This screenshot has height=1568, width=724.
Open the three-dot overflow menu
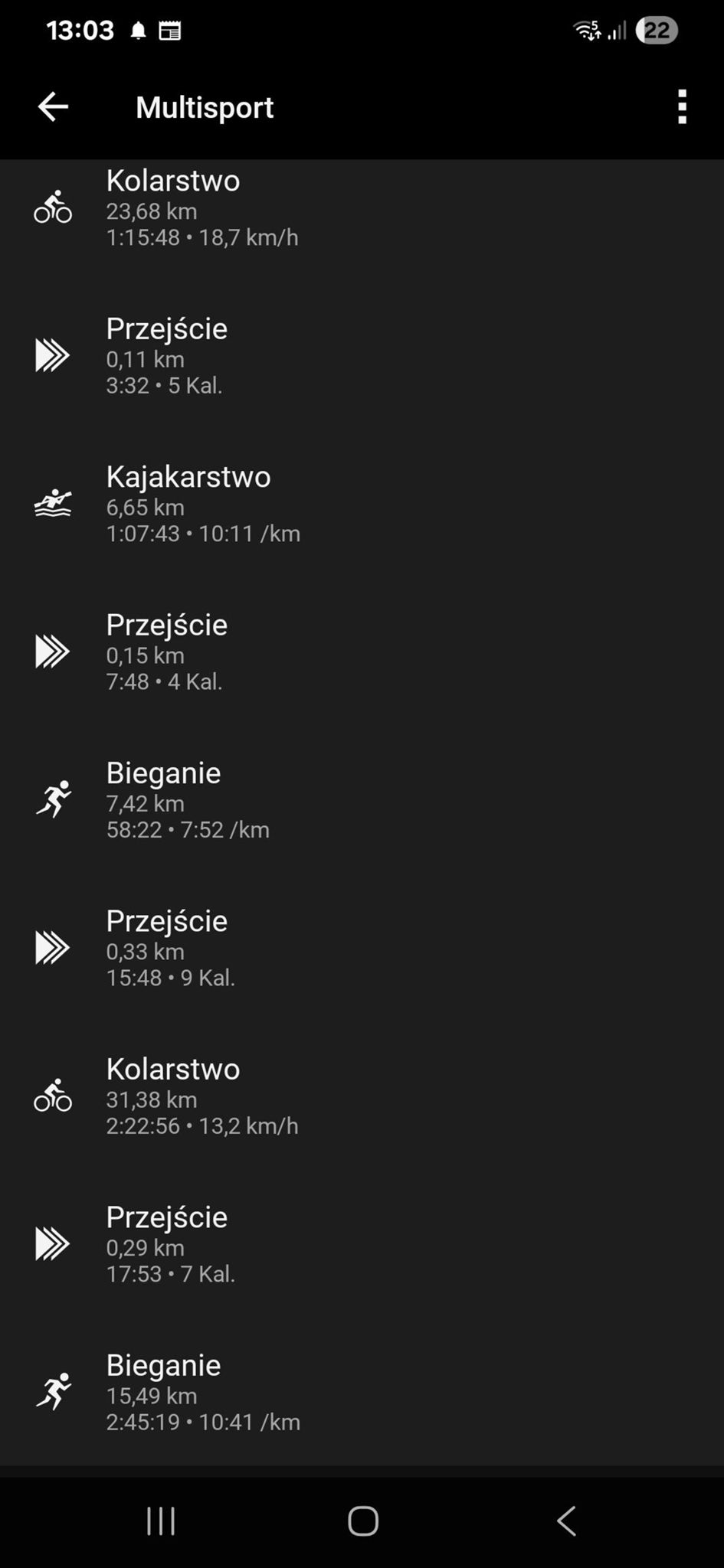682,106
